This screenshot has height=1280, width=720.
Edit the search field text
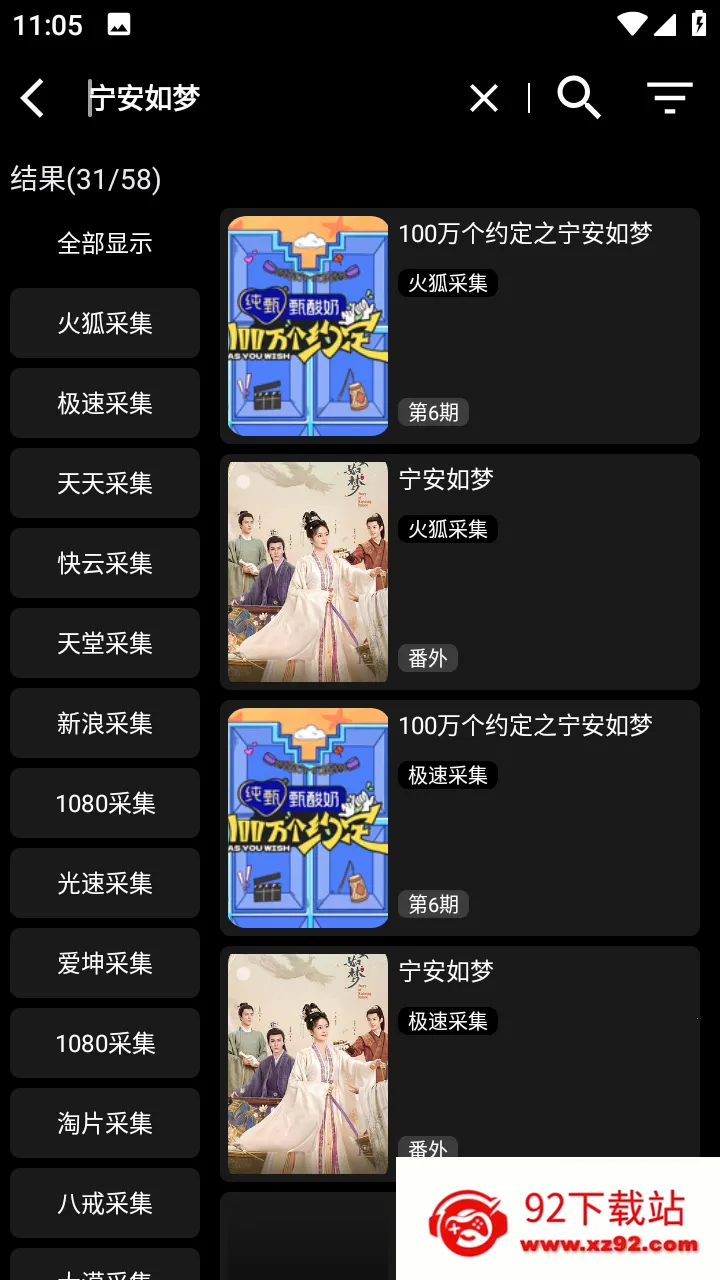[x=270, y=98]
